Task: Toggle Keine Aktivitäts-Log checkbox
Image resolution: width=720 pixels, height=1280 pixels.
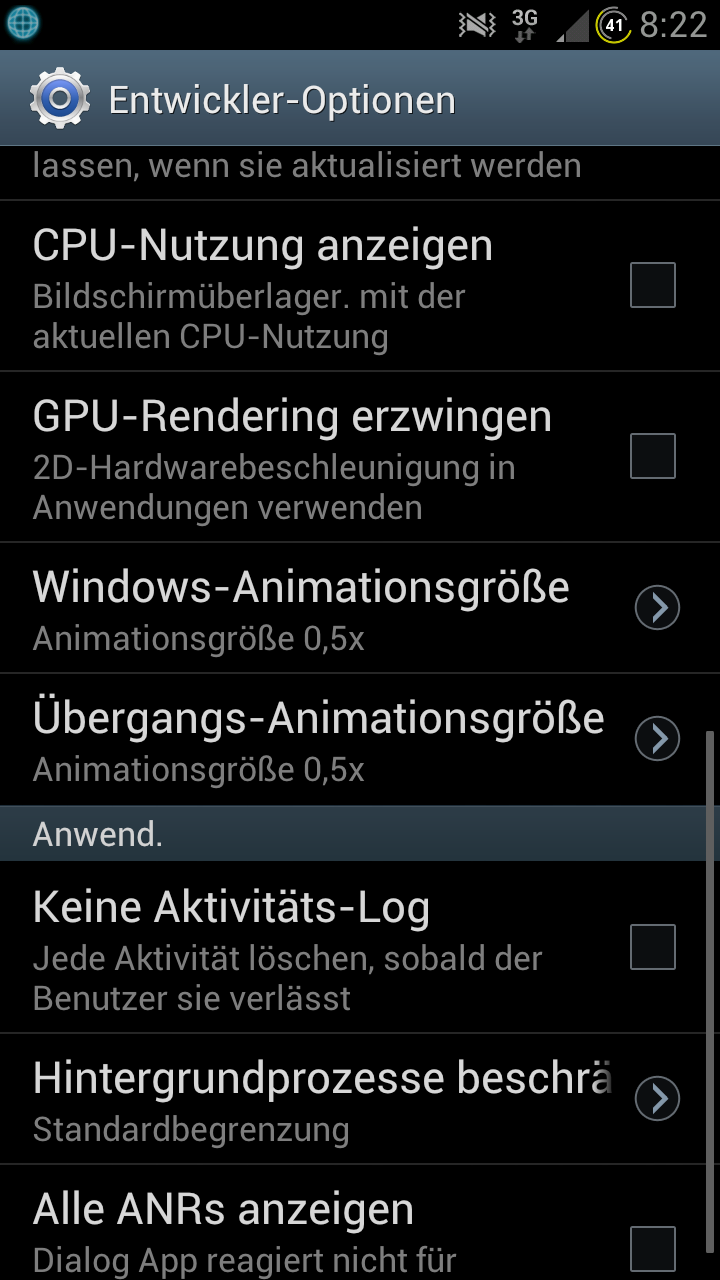Action: [652, 947]
